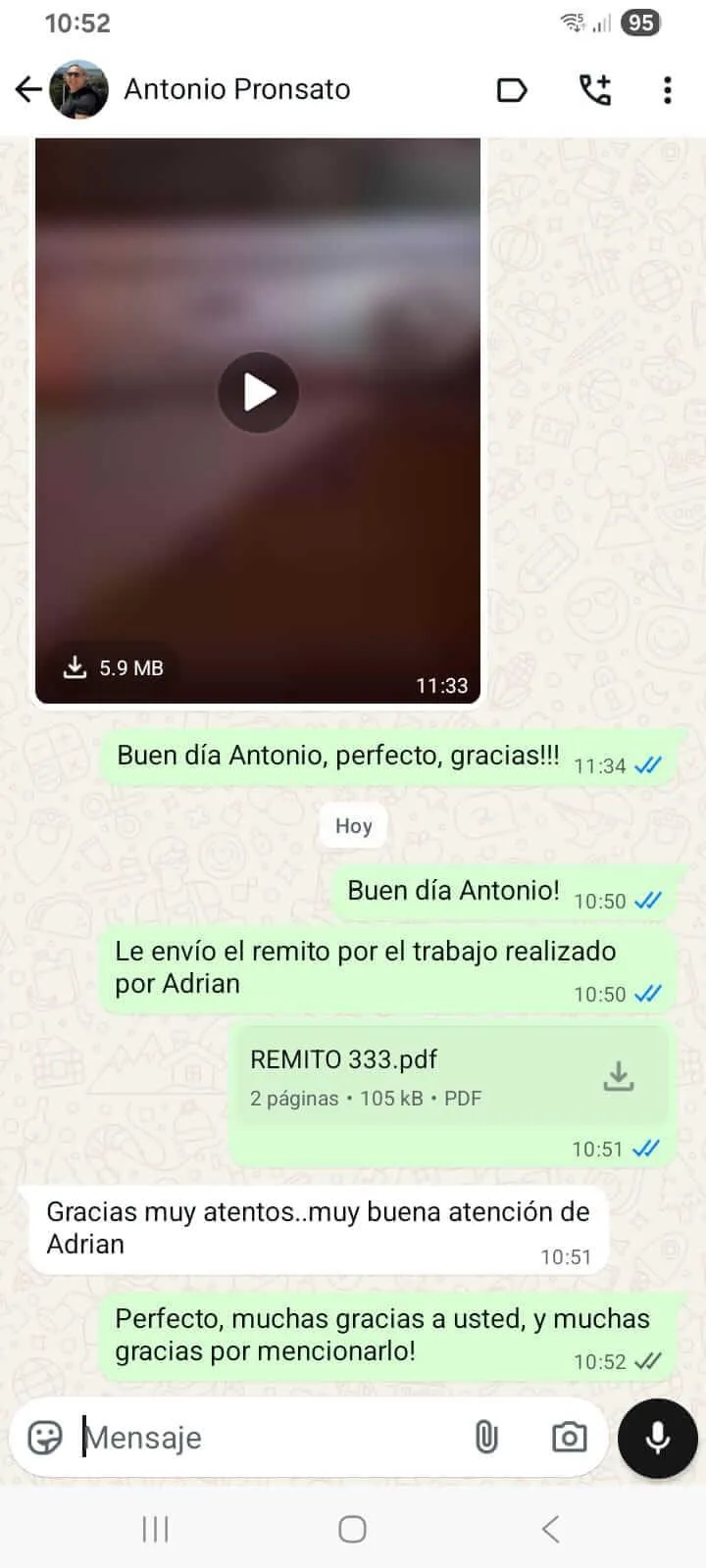Image resolution: width=706 pixels, height=1568 pixels.
Task: Tap the label icon in header
Action: click(512, 90)
